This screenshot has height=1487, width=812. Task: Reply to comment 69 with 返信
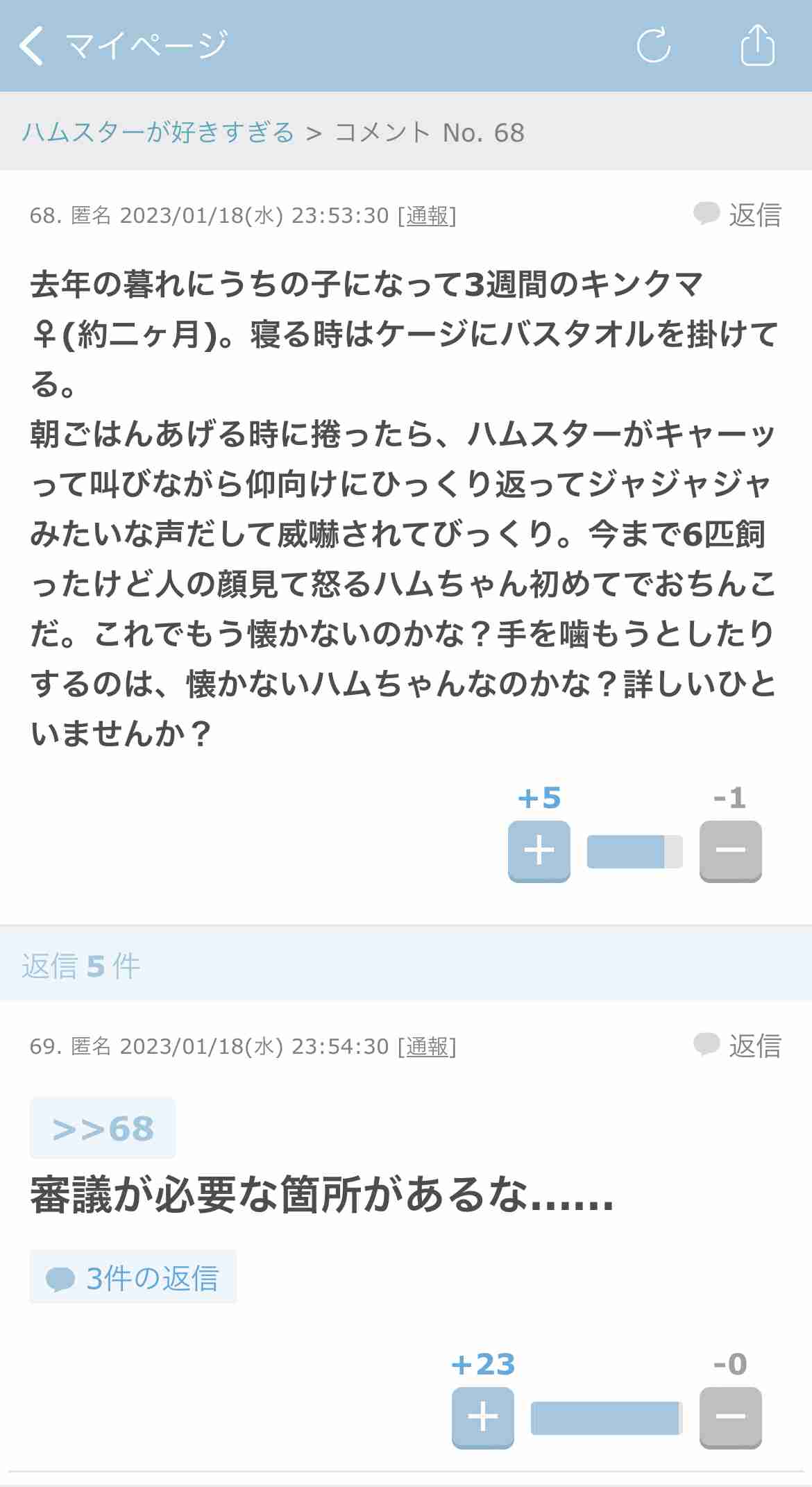pos(737,1045)
